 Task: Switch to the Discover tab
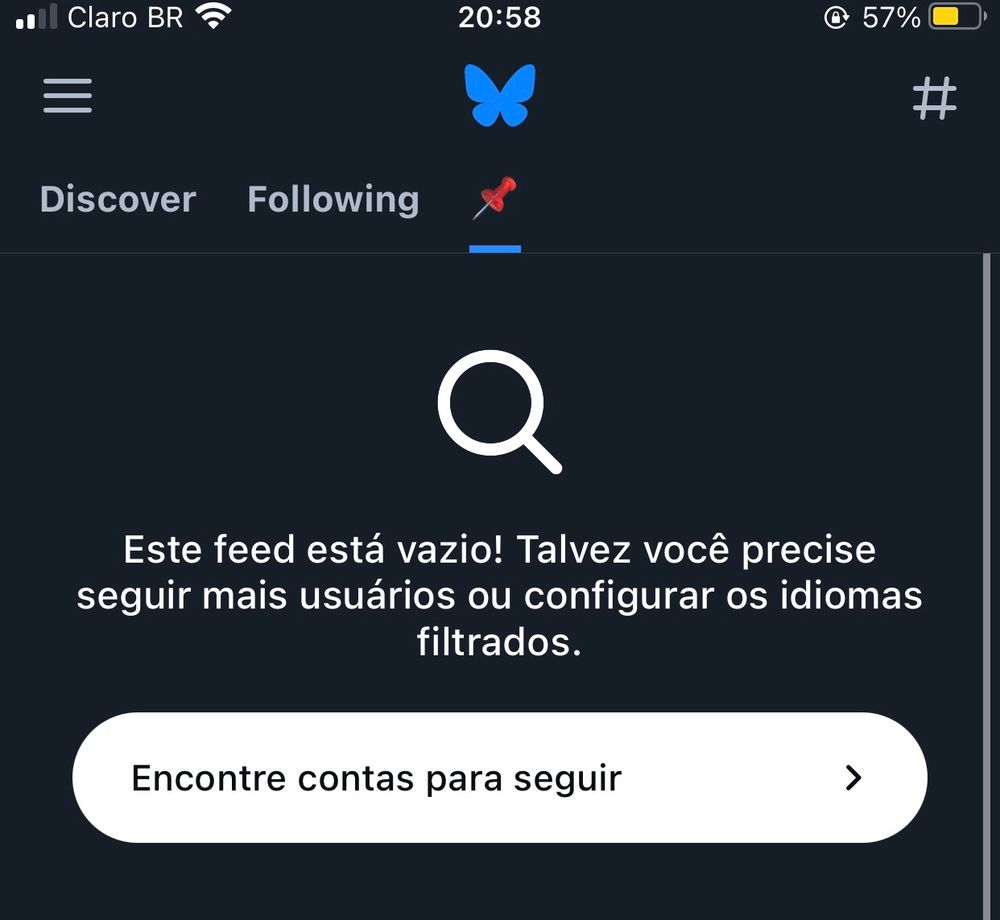pyautogui.click(x=118, y=199)
